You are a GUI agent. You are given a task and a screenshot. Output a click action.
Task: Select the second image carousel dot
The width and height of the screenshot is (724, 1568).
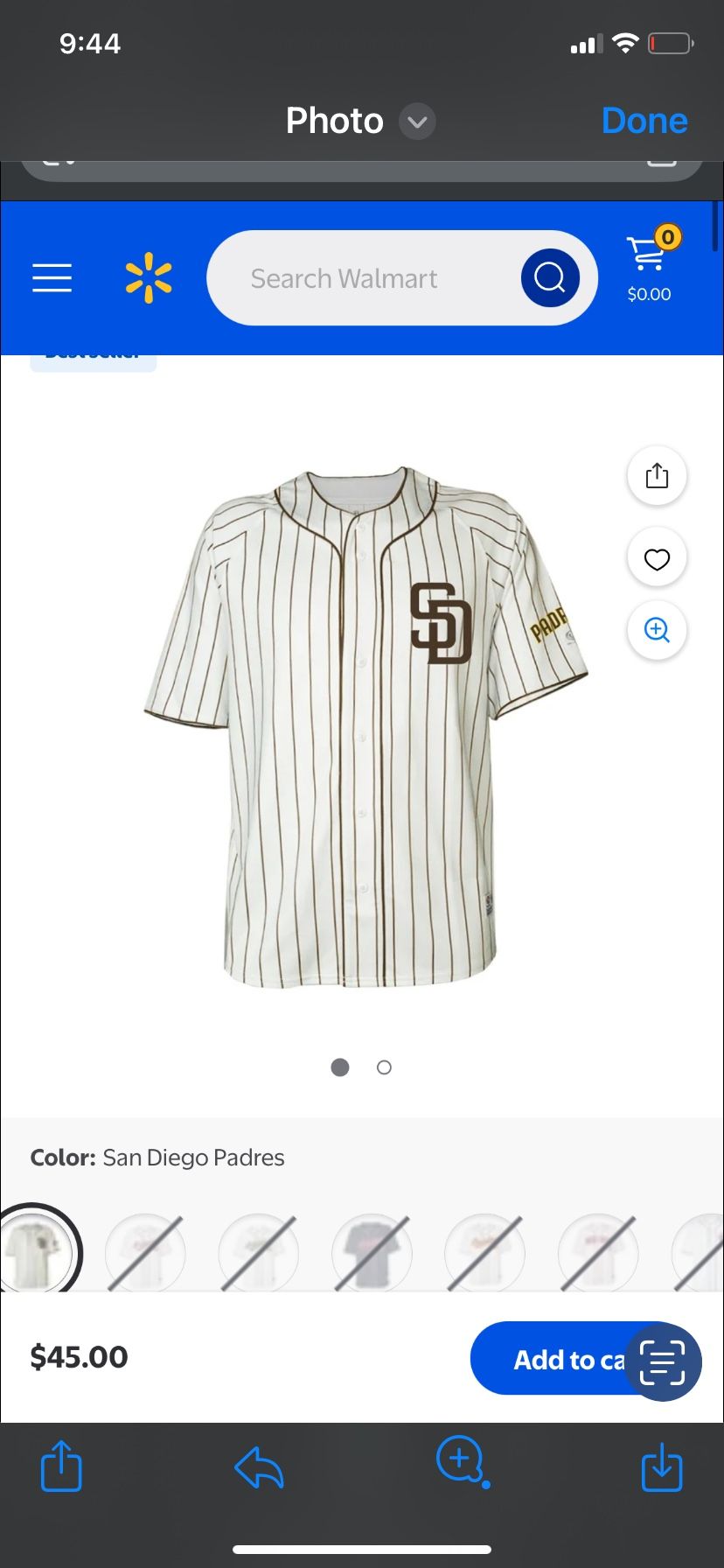pyautogui.click(x=384, y=1067)
